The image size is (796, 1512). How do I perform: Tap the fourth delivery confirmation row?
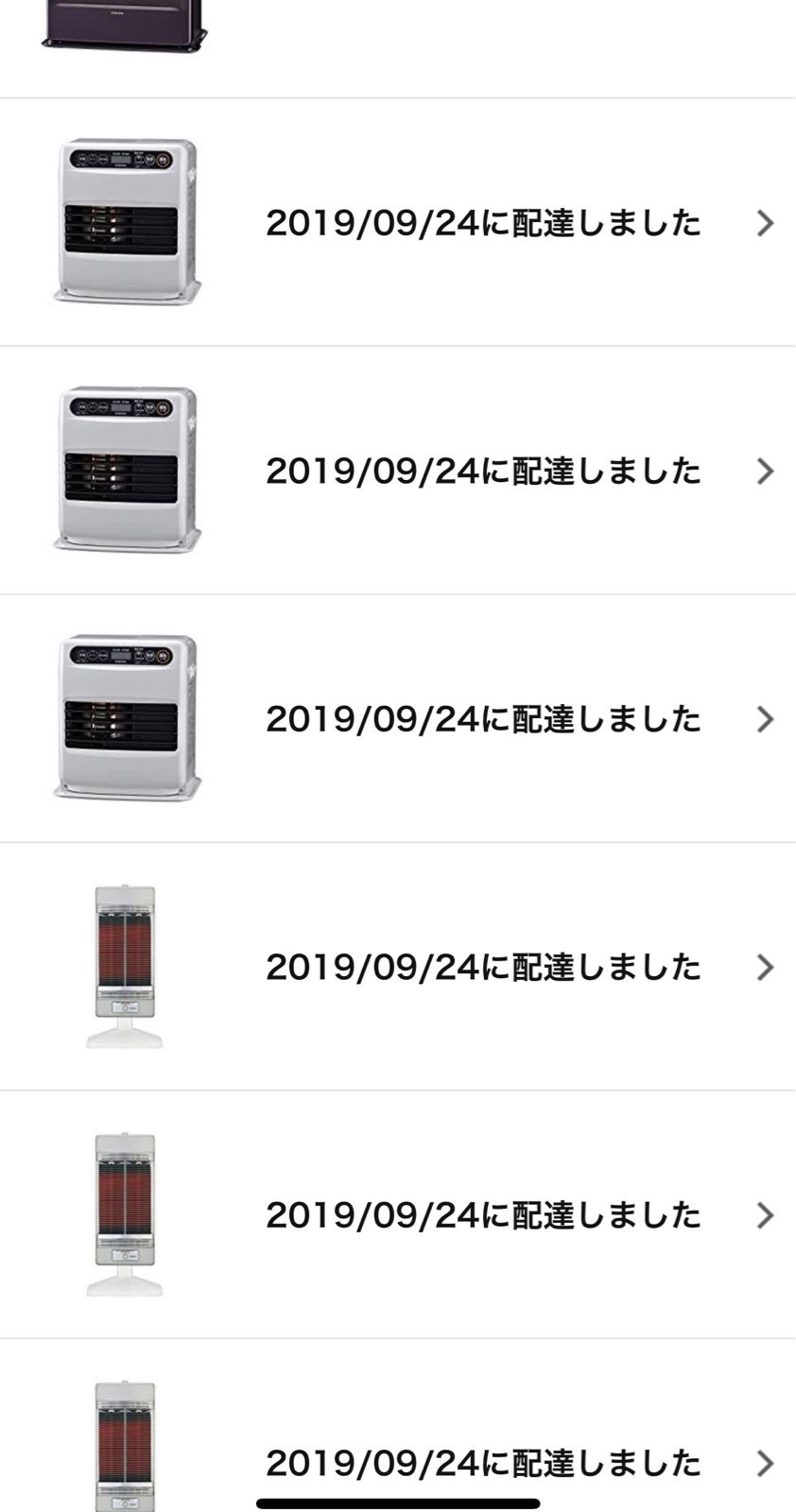pos(484,966)
